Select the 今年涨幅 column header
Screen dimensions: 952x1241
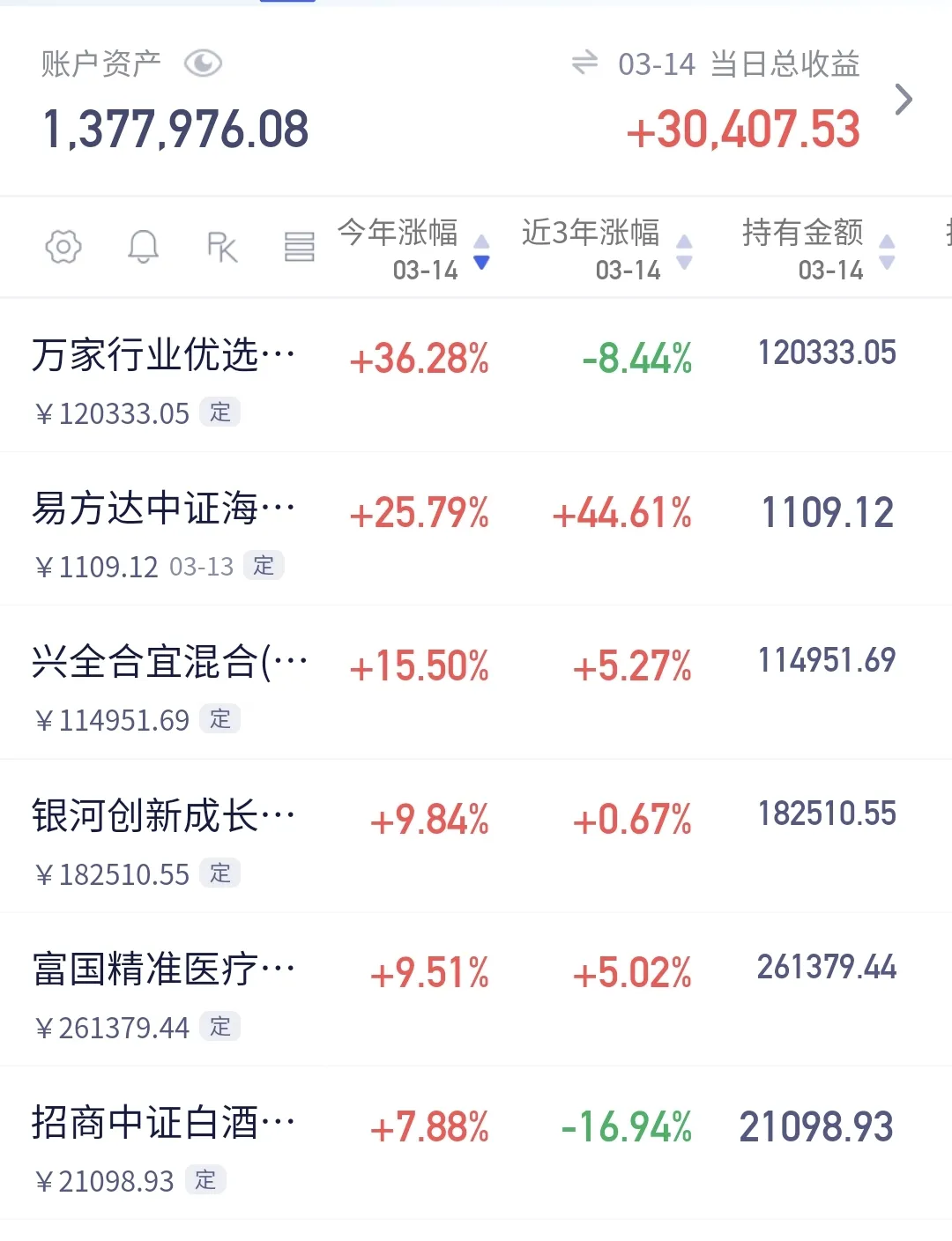pos(398,234)
